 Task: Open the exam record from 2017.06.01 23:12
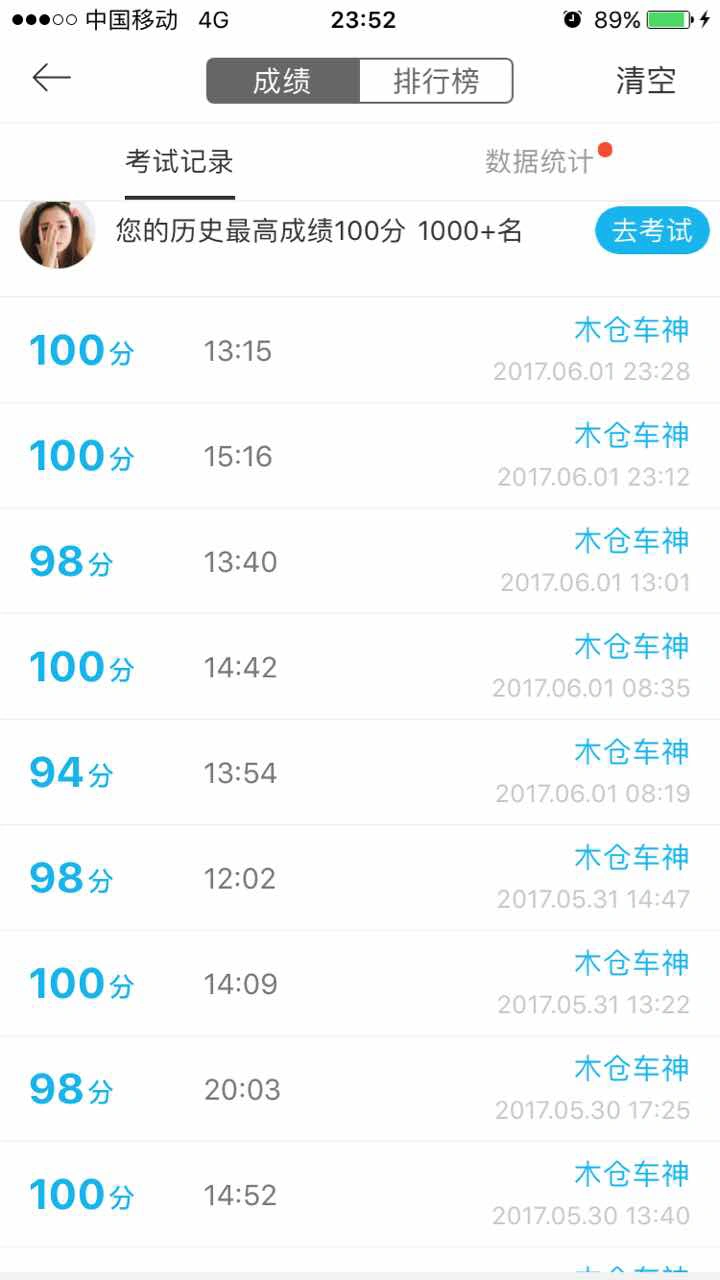(x=360, y=456)
